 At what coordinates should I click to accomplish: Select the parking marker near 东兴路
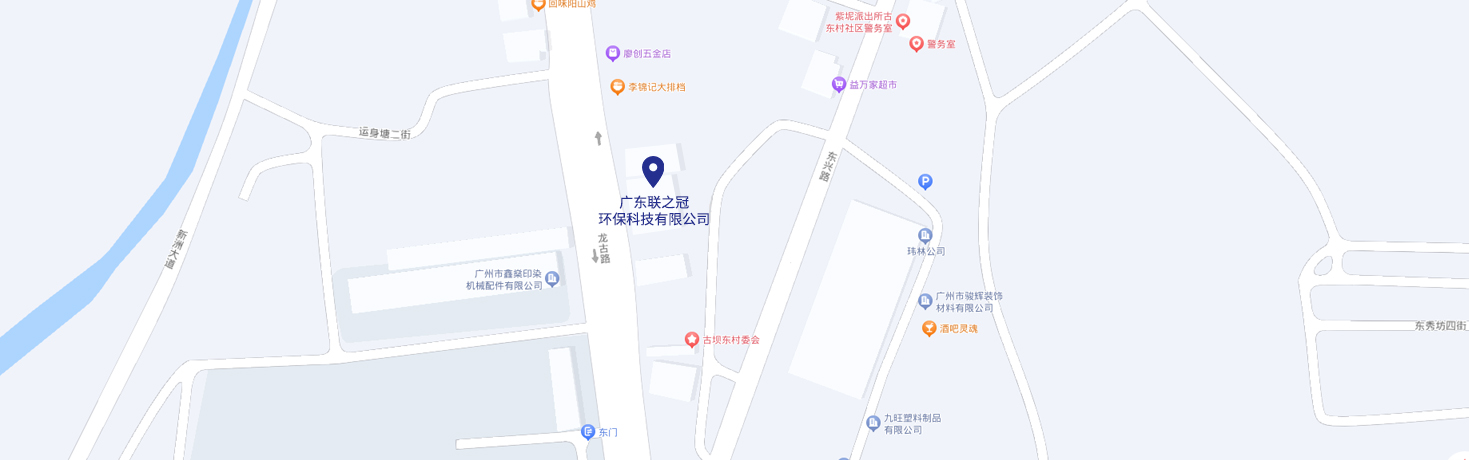pos(925,182)
